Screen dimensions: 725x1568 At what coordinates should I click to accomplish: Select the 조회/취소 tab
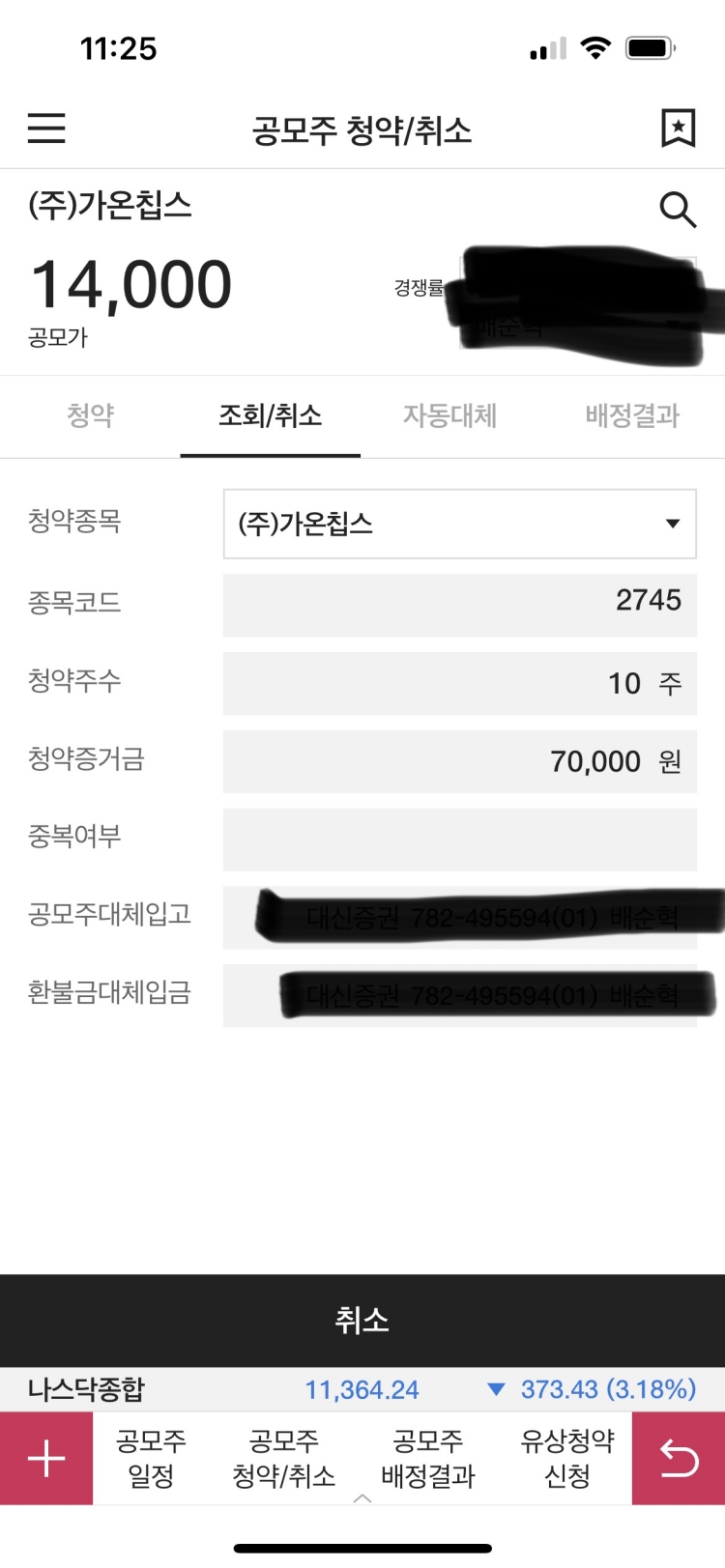[270, 415]
